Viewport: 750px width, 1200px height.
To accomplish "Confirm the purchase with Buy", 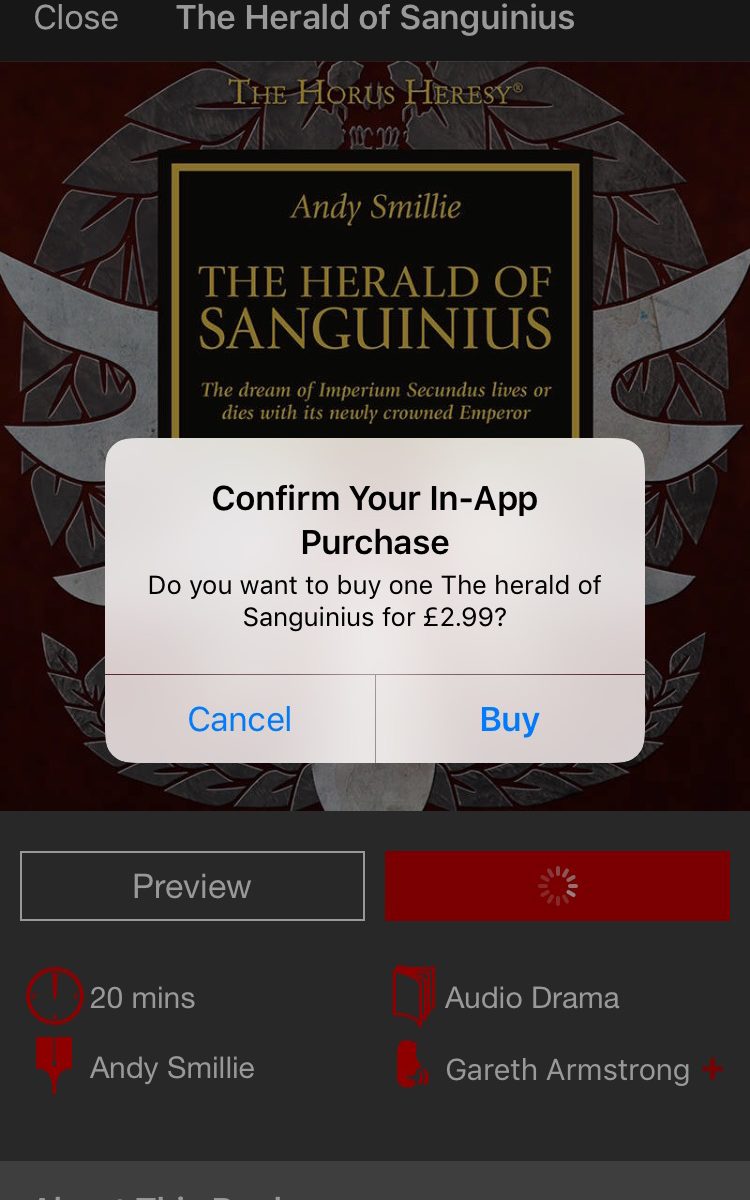I will pyautogui.click(x=510, y=719).
